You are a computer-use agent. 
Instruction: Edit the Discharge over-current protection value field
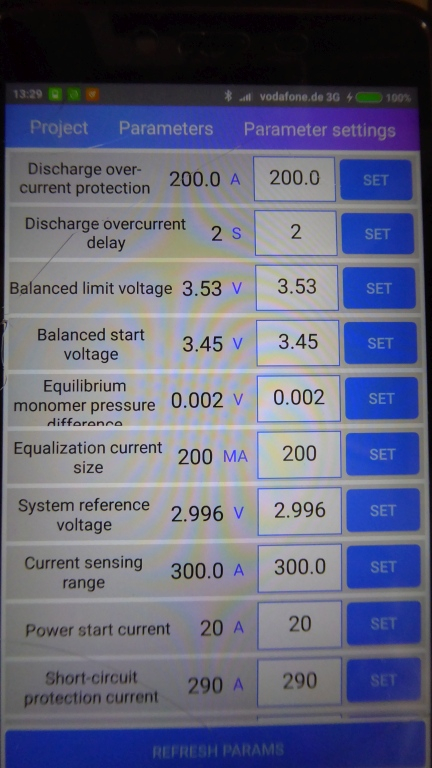[x=294, y=179]
